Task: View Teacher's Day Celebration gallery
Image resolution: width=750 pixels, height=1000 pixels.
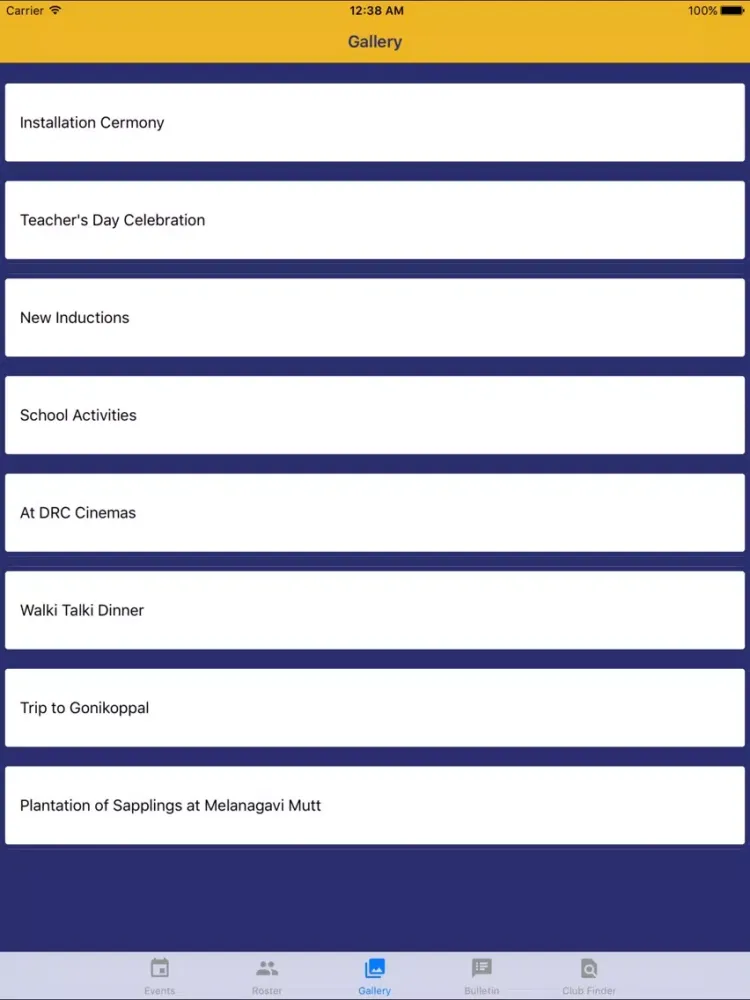Action: [375, 220]
